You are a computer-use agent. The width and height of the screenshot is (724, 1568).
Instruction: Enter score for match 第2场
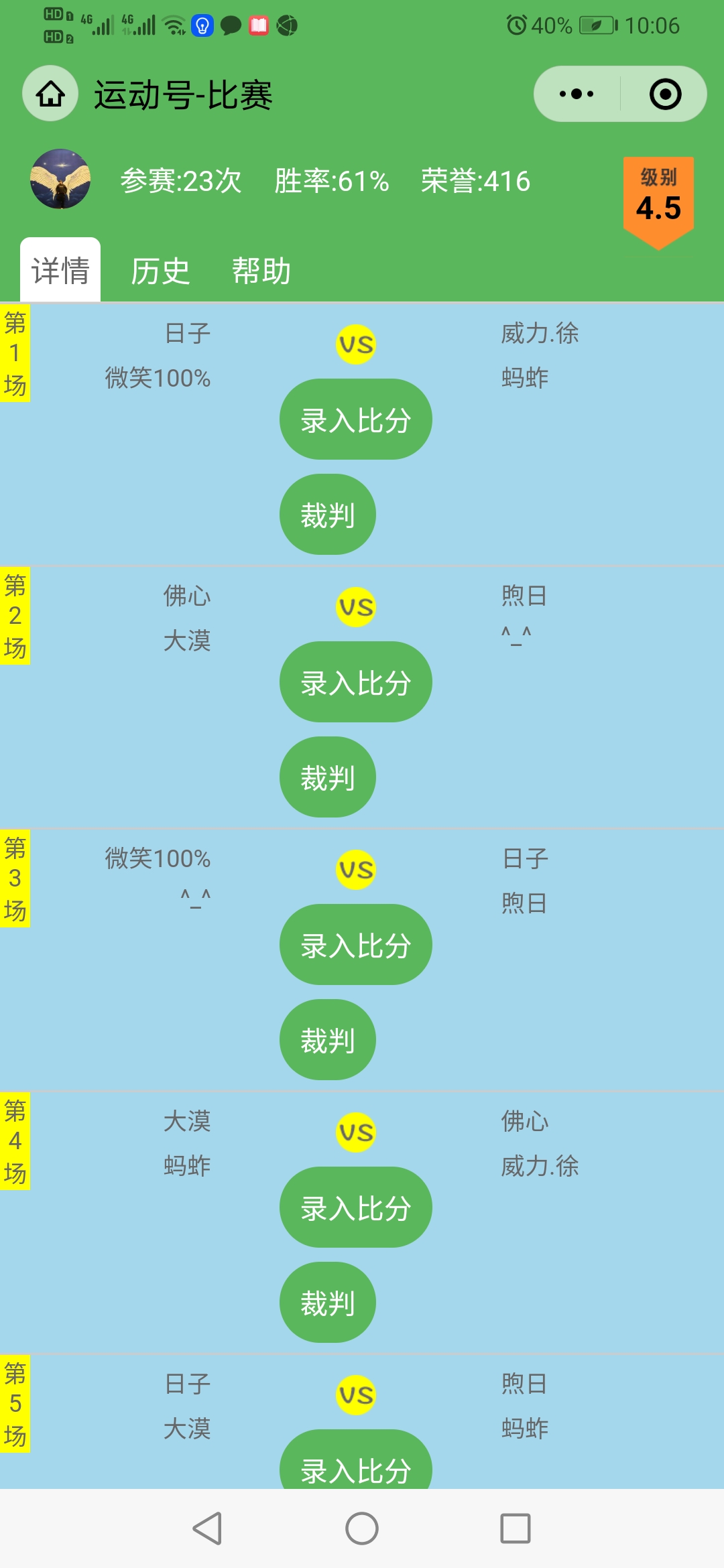coord(355,682)
